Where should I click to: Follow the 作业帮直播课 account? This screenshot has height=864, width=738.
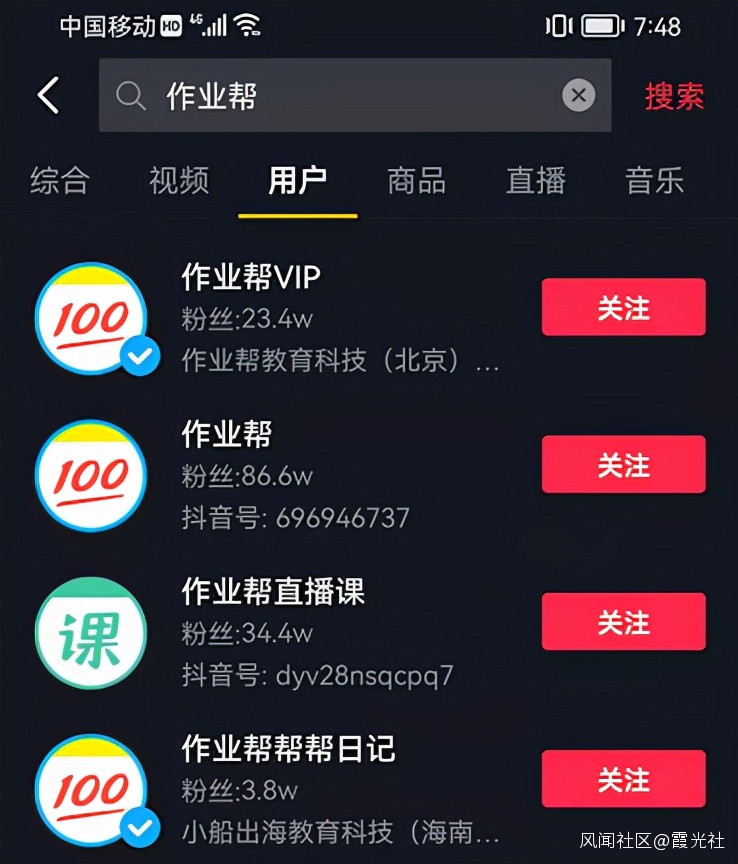coord(623,622)
